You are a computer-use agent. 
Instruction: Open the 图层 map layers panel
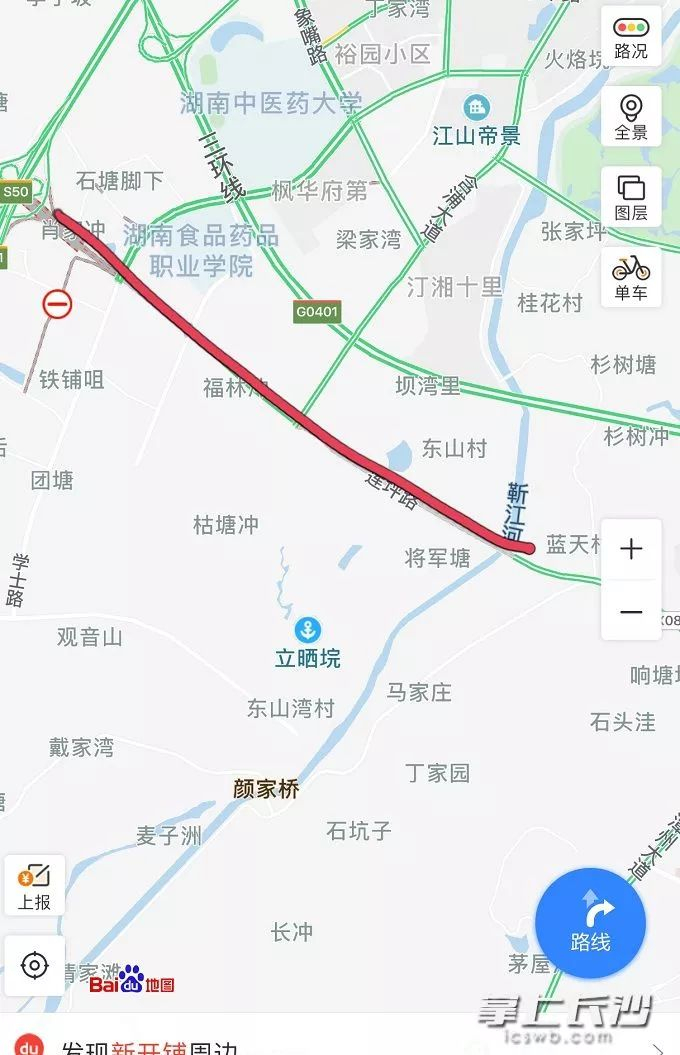click(631, 196)
